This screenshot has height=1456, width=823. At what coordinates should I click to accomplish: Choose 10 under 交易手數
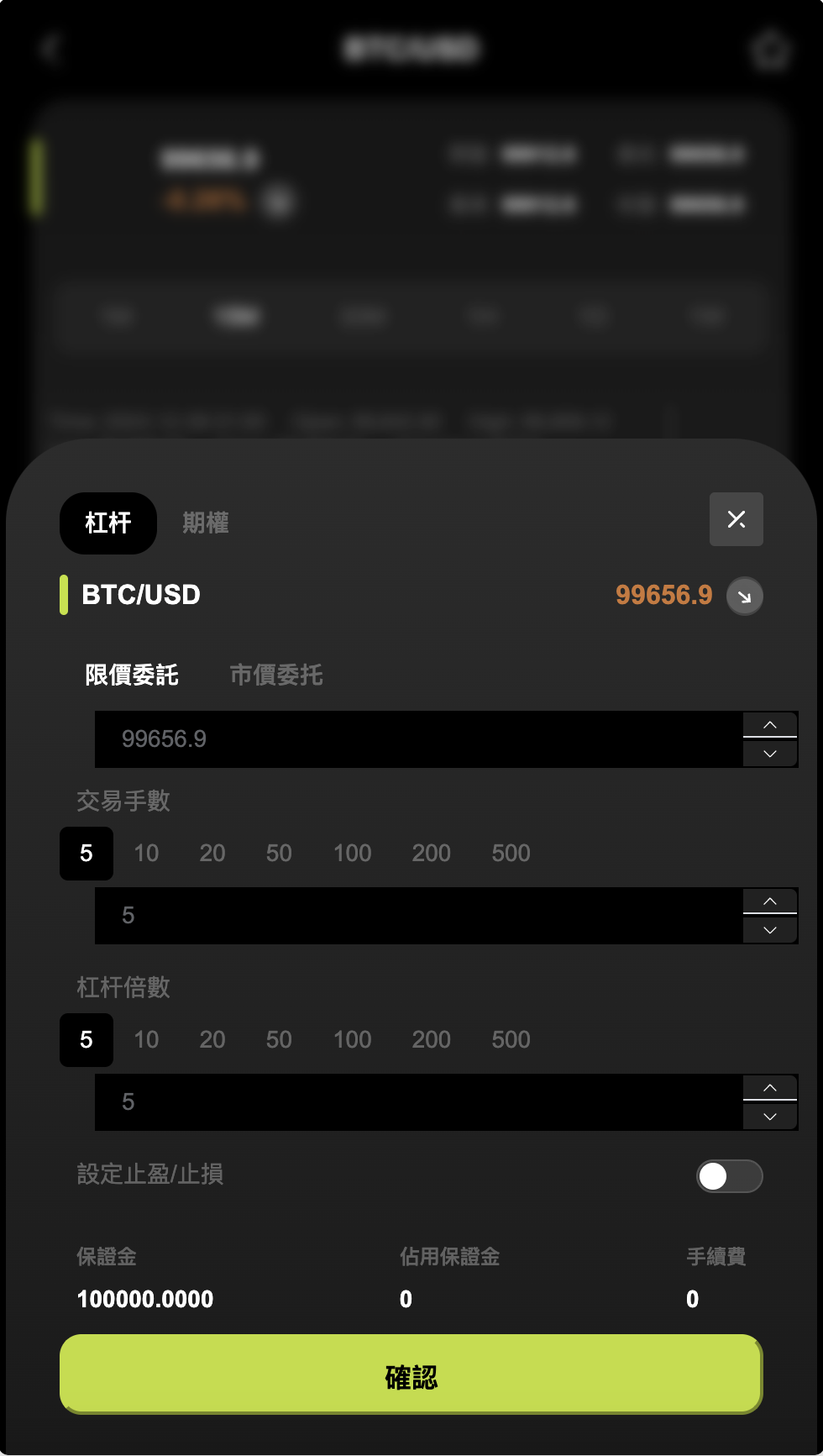coord(146,854)
